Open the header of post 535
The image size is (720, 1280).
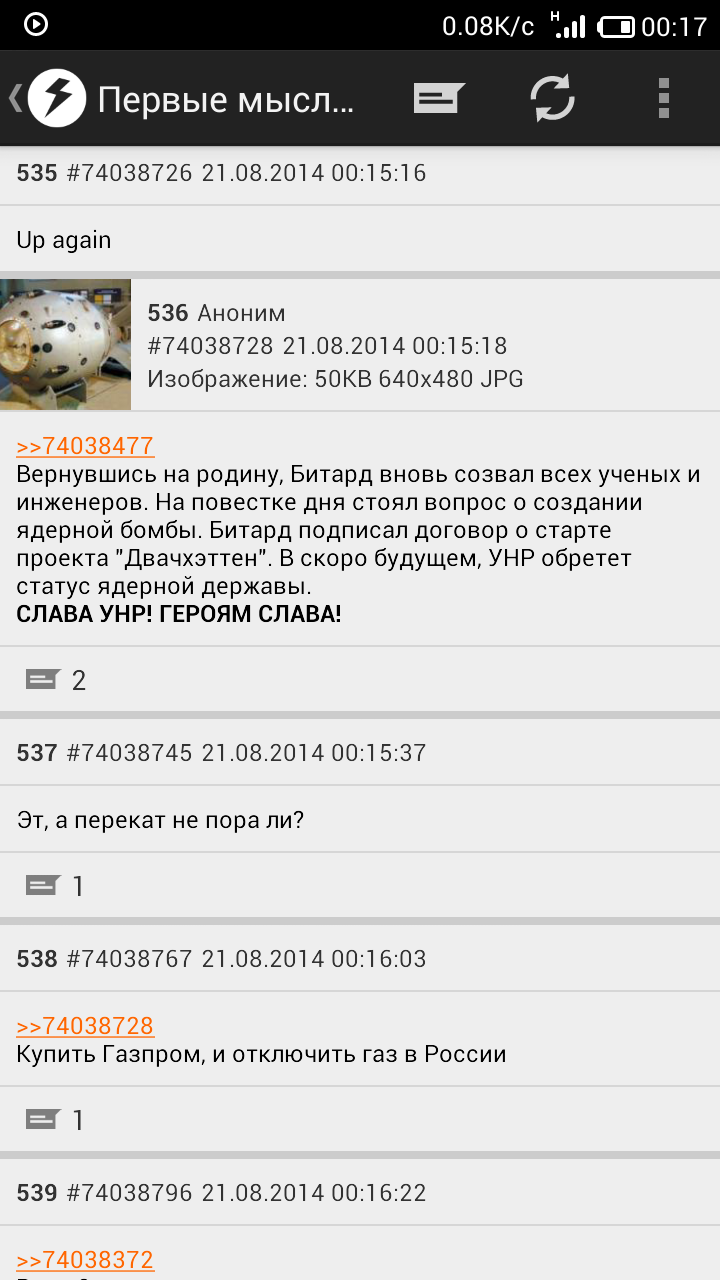point(221,173)
